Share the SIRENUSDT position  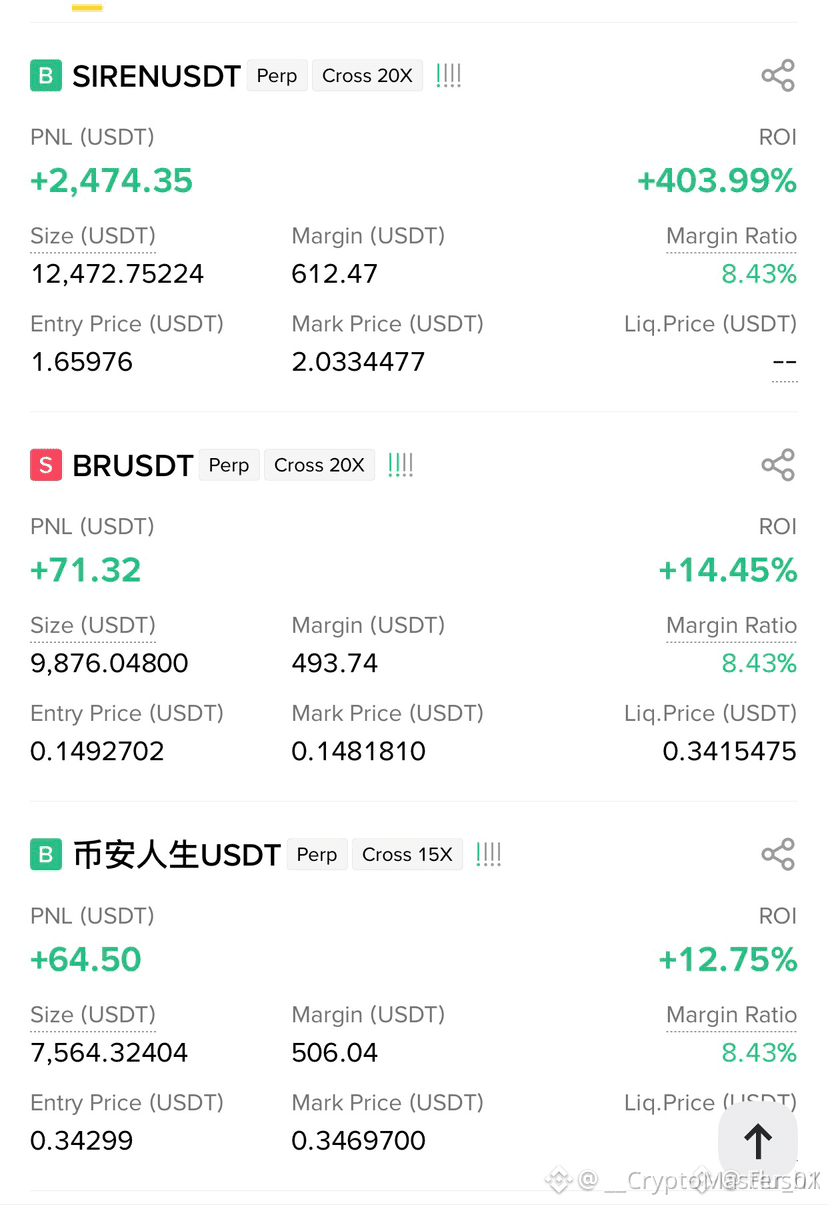[778, 76]
